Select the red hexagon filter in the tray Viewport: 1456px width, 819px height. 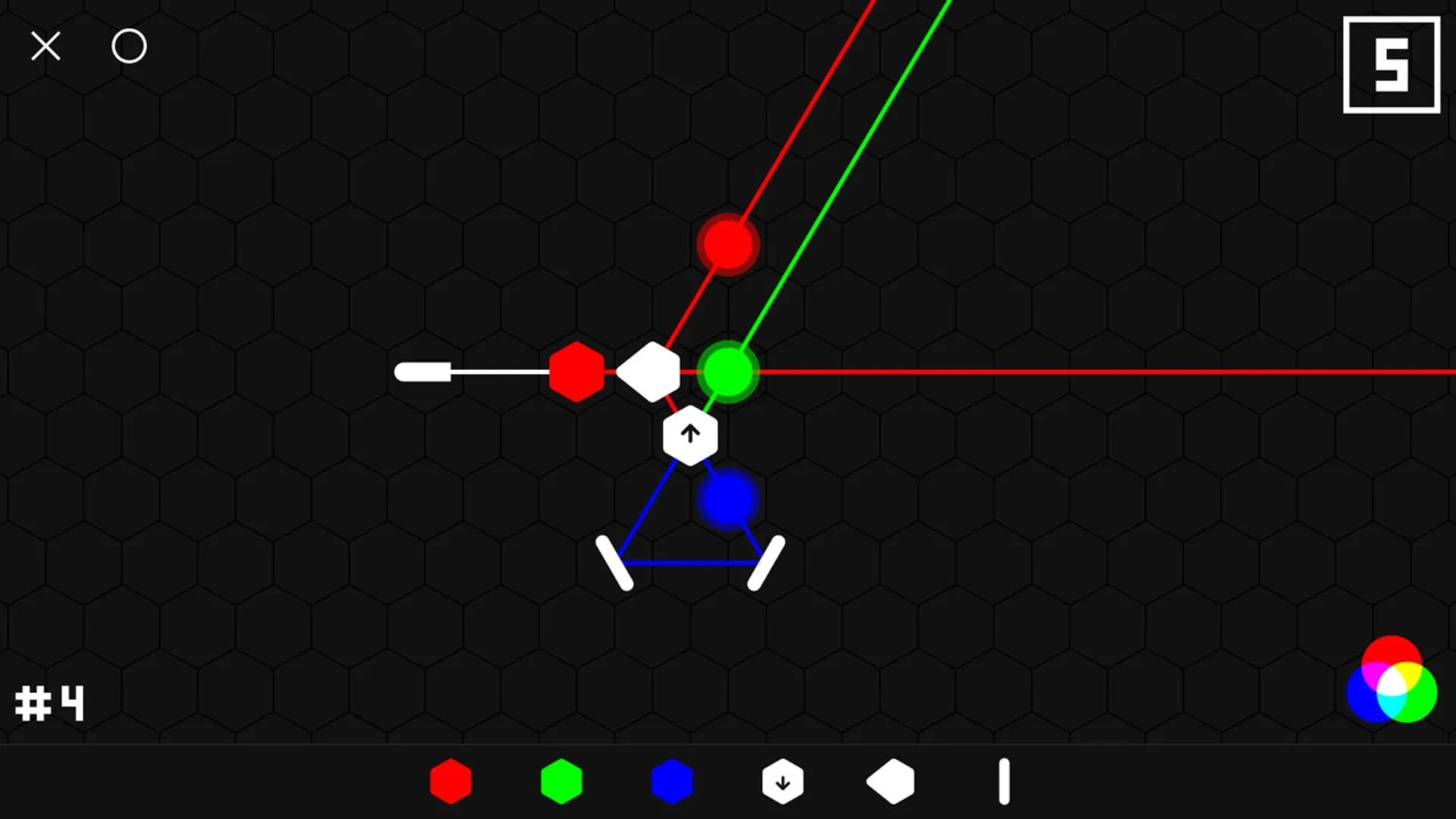pyautogui.click(x=450, y=781)
